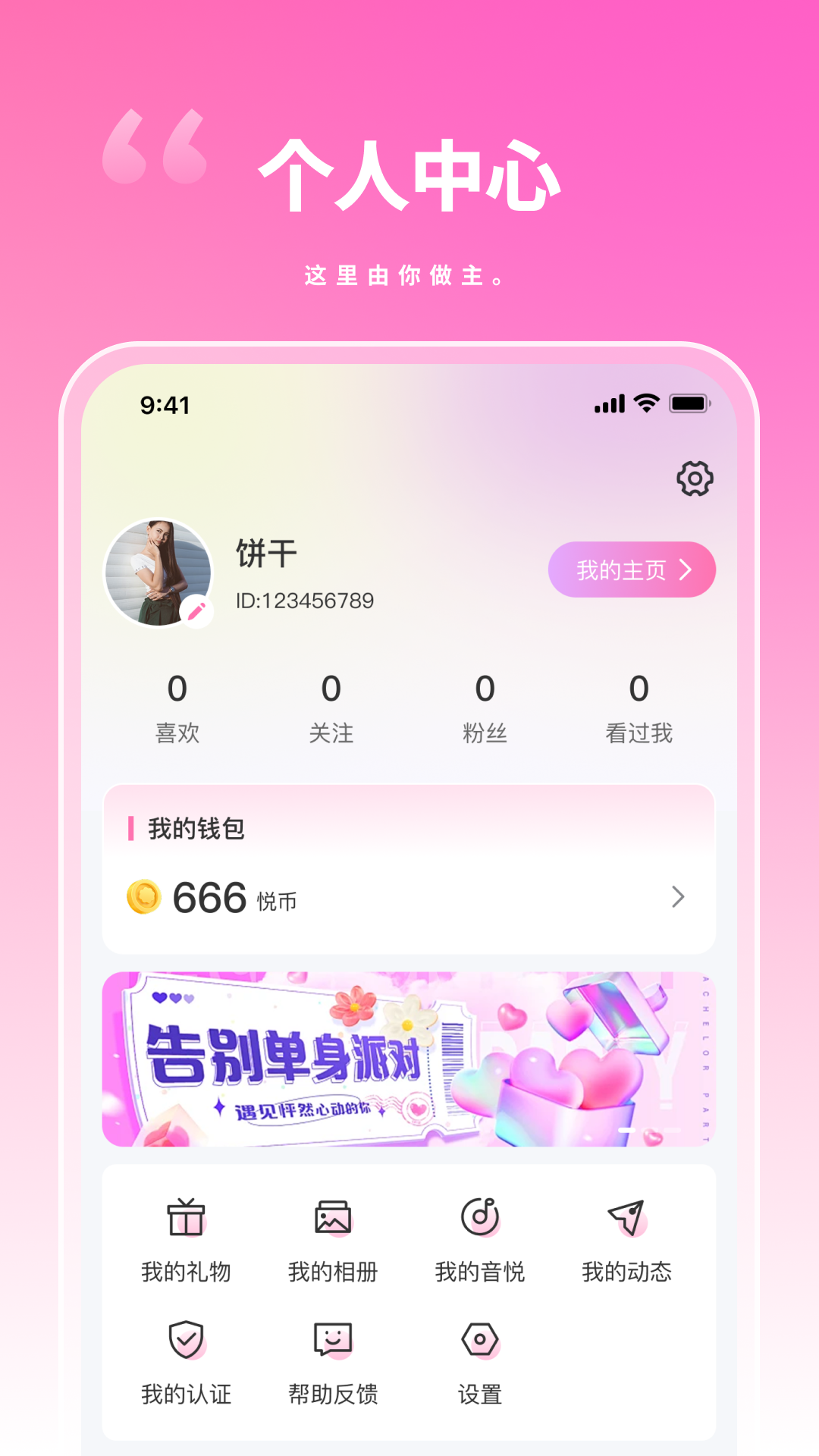The height and width of the screenshot is (1456, 819).
Task: Click the 我的主页 button
Action: click(632, 570)
